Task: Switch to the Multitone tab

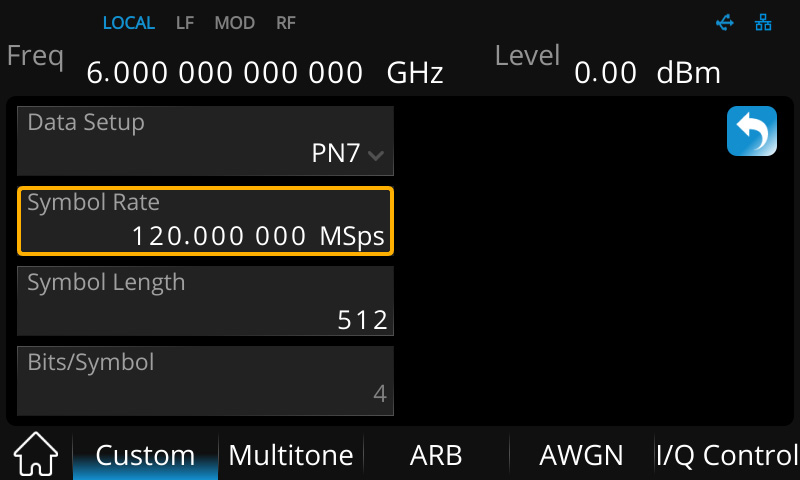Action: point(291,456)
